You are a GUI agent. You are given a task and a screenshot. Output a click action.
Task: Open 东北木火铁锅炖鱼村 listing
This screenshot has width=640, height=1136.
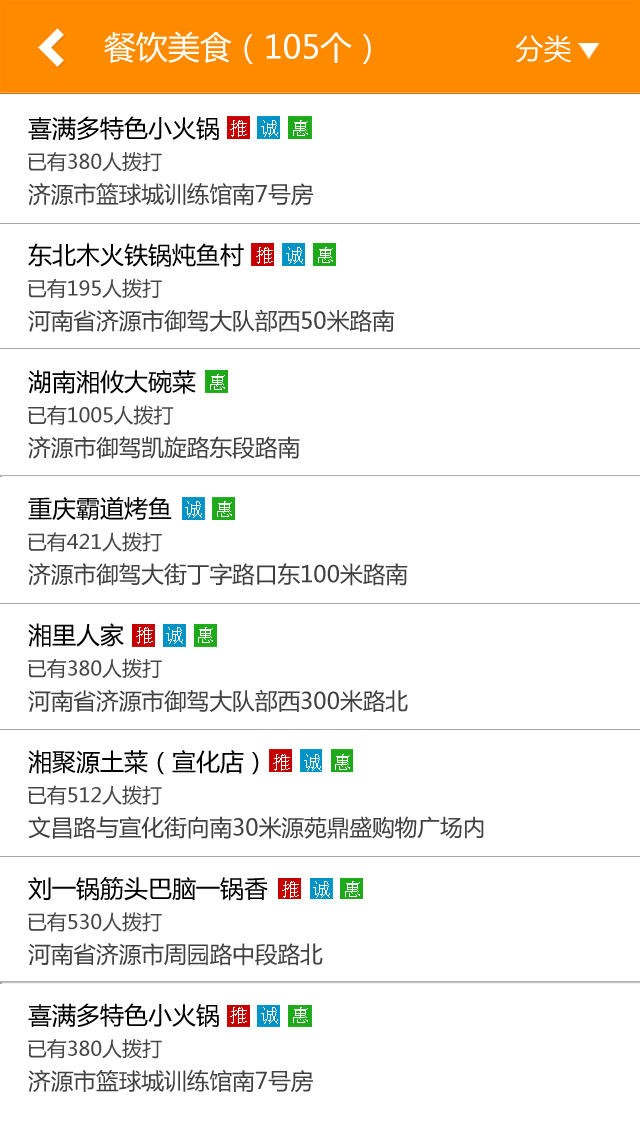click(x=320, y=286)
